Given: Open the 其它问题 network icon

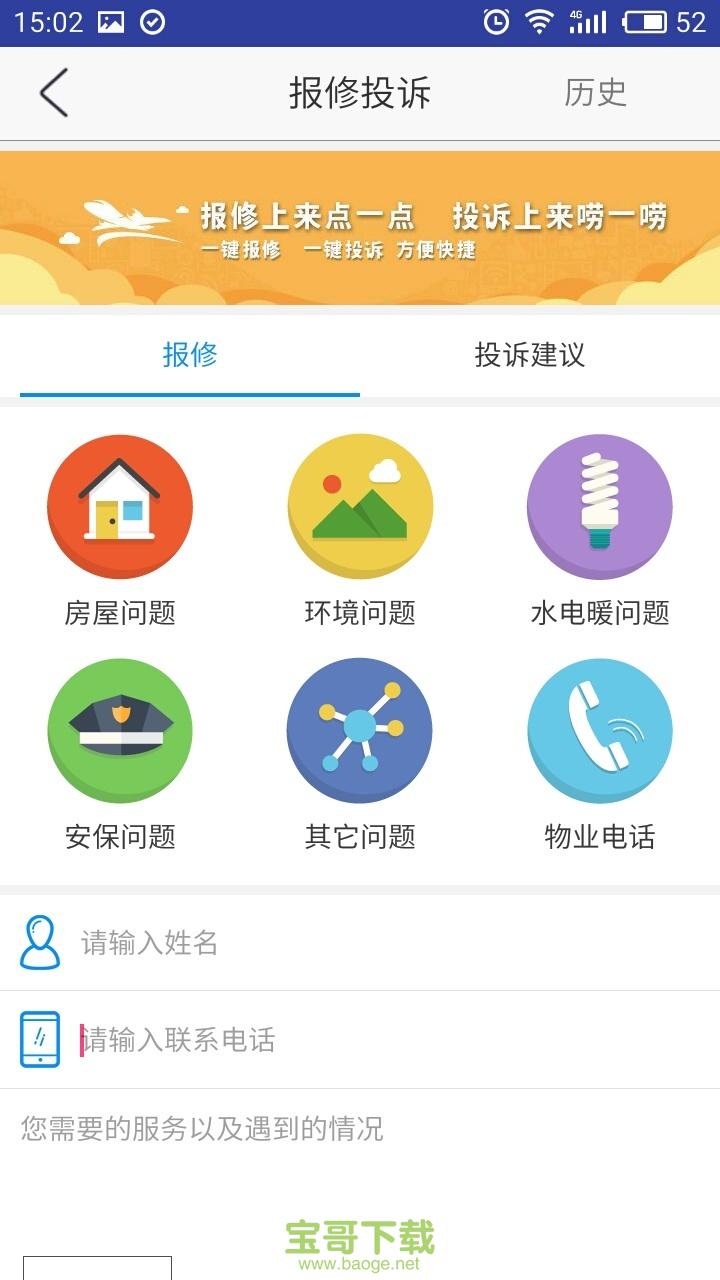Looking at the screenshot, I should click(x=359, y=731).
